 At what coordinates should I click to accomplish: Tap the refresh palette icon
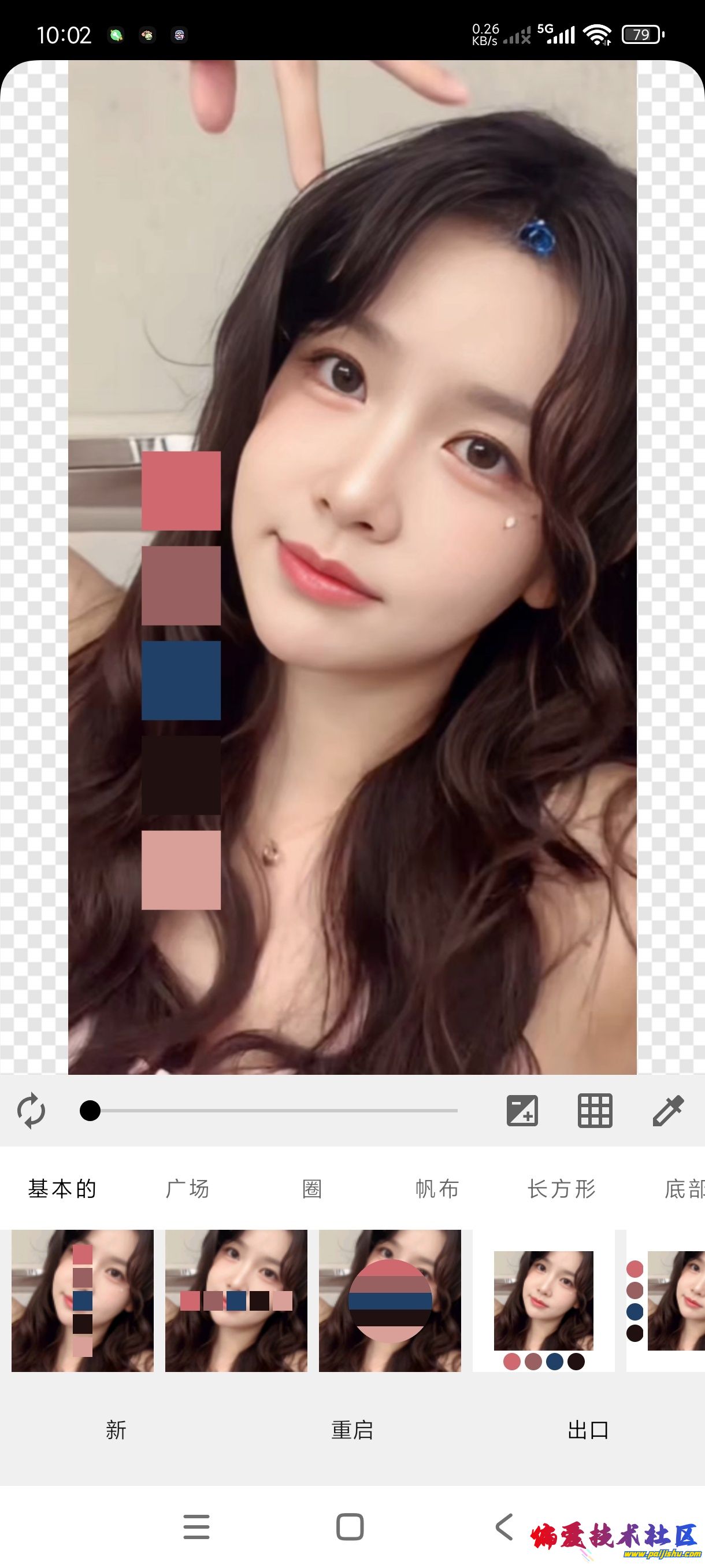(31, 1111)
